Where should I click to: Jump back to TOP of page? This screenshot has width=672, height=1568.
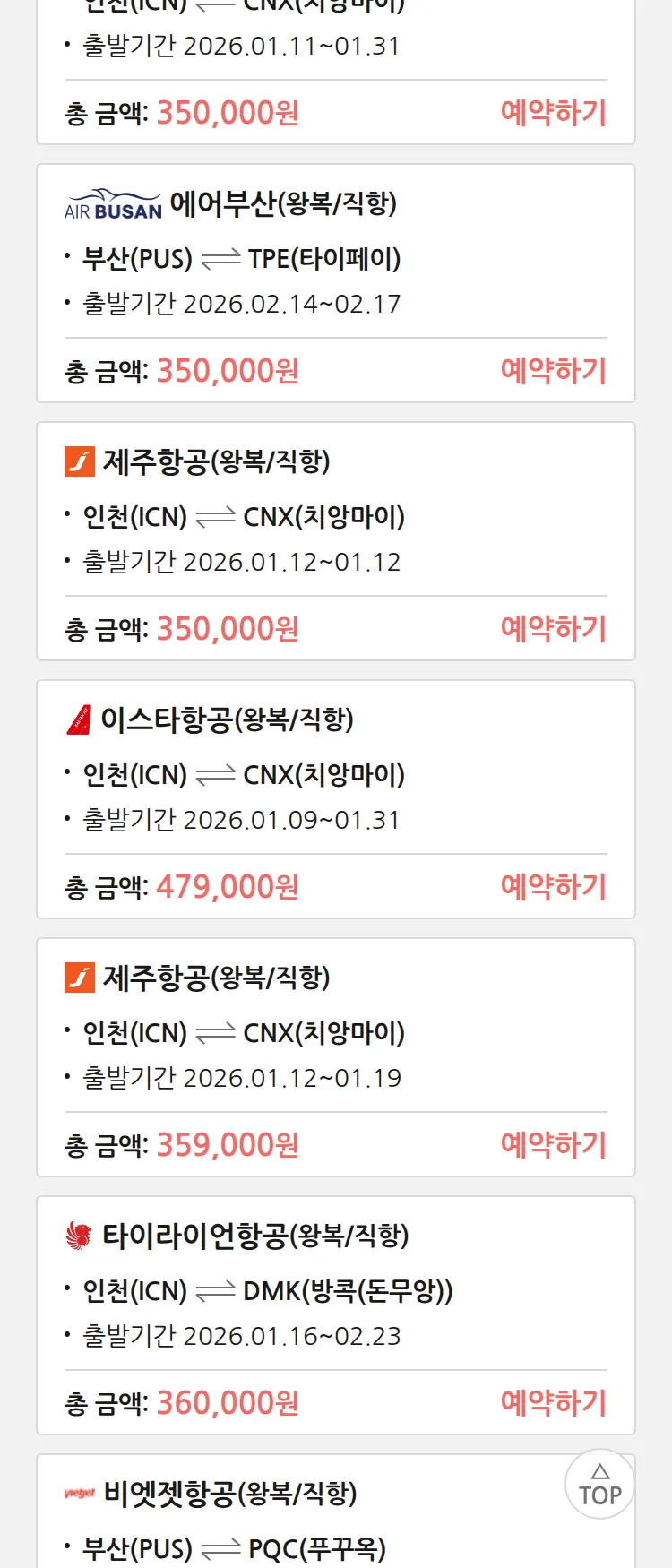coord(599,1485)
